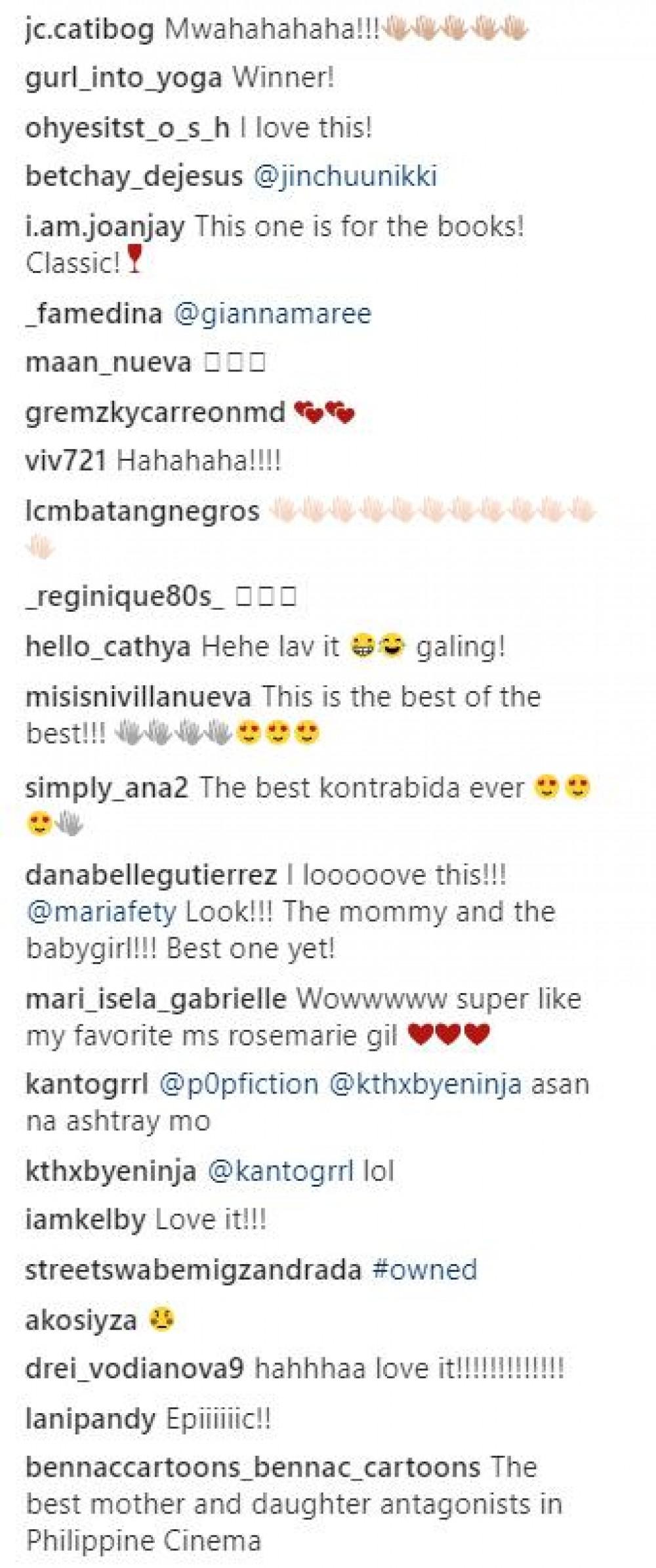Screen dimensions: 656x1568
Task: Open bennaccartoons_bennac_cartoons's profile
Action: [253, 1468]
